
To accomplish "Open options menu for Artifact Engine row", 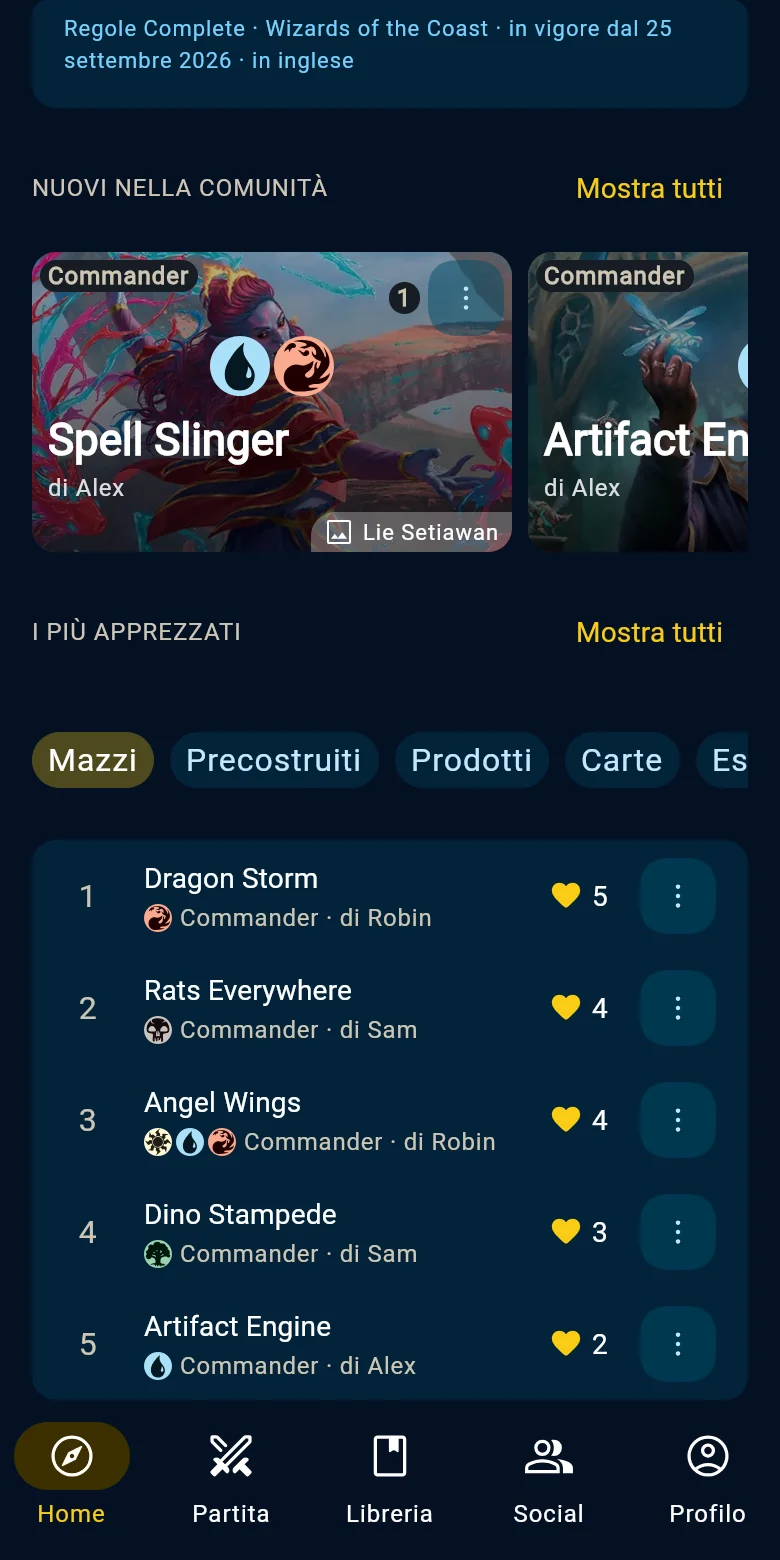I will pyautogui.click(x=678, y=1344).
